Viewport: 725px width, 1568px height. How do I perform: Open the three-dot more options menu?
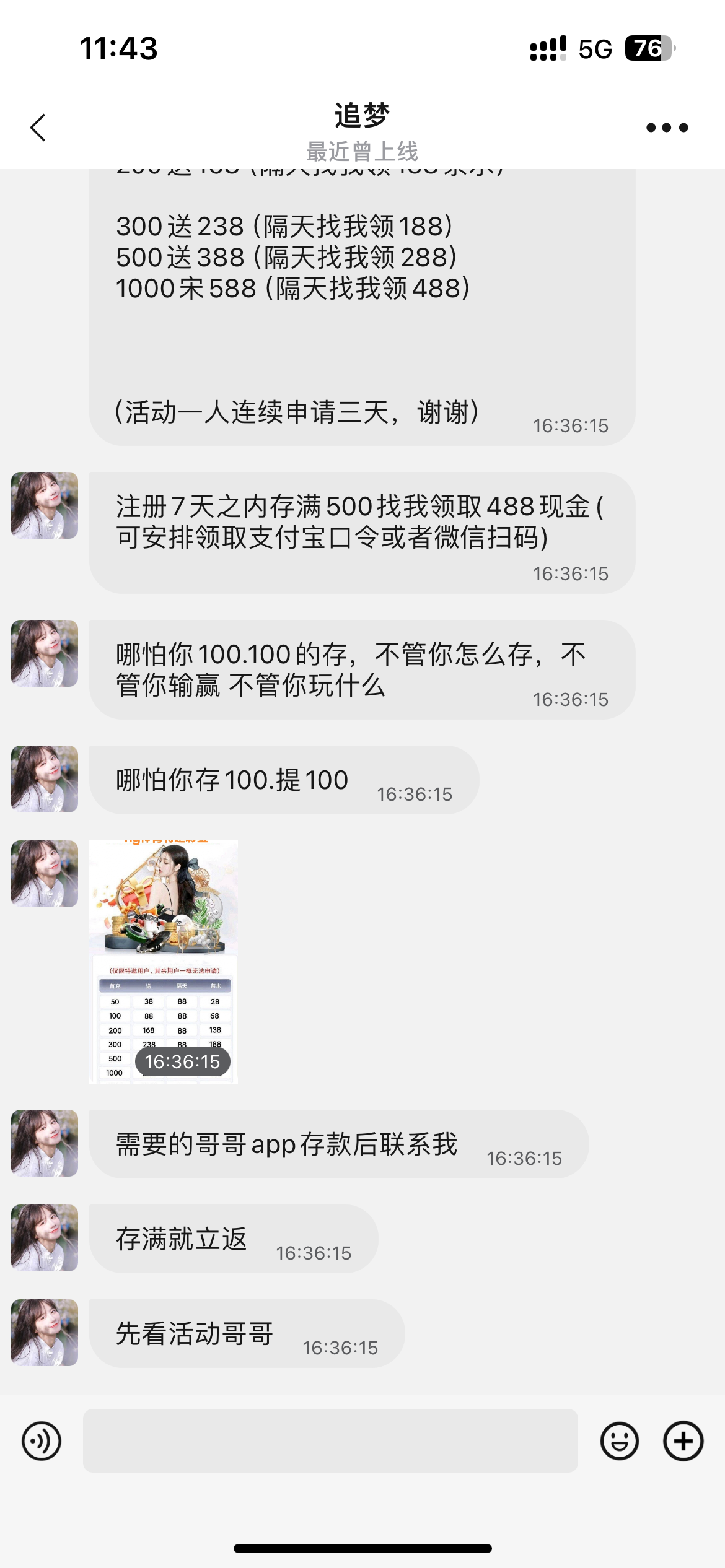tap(667, 128)
